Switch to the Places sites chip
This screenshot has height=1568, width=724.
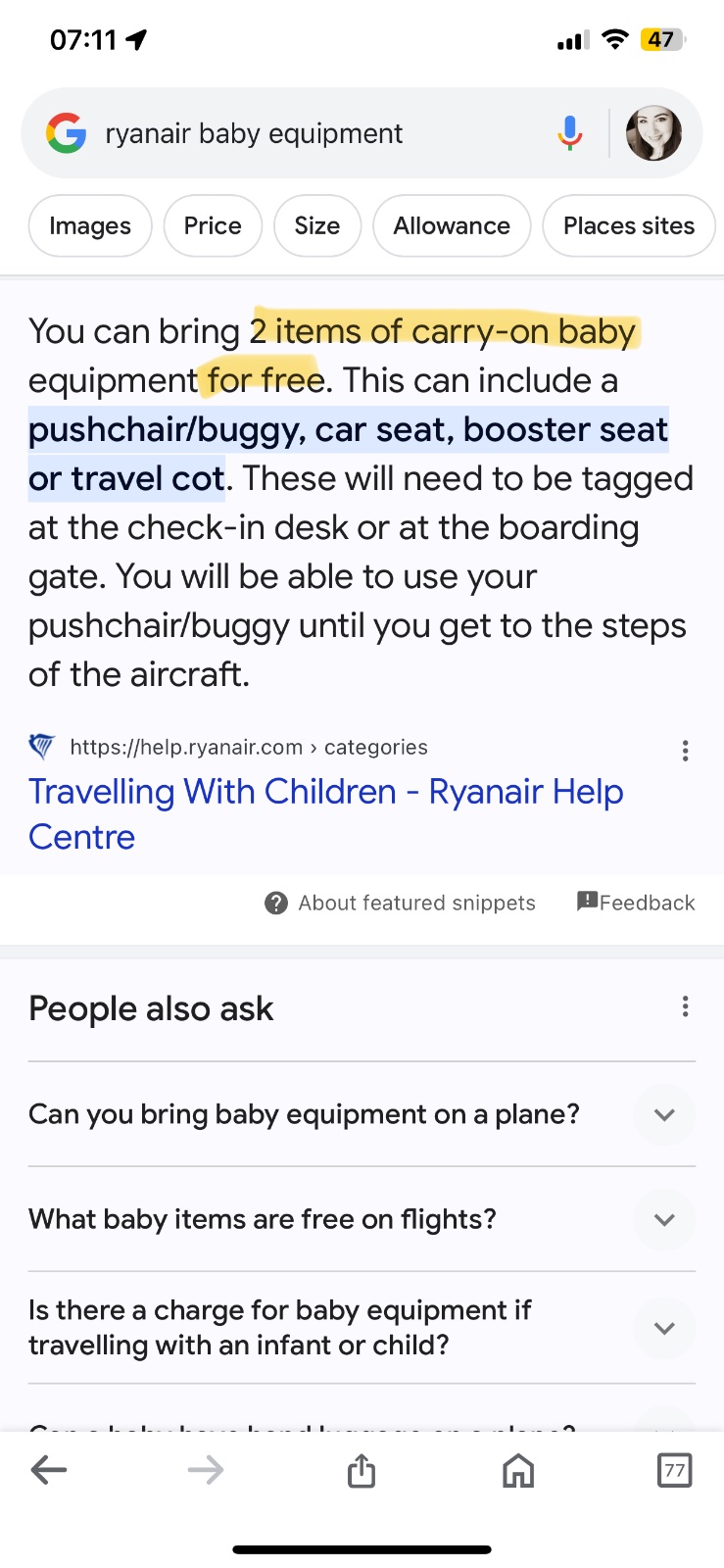coord(628,226)
